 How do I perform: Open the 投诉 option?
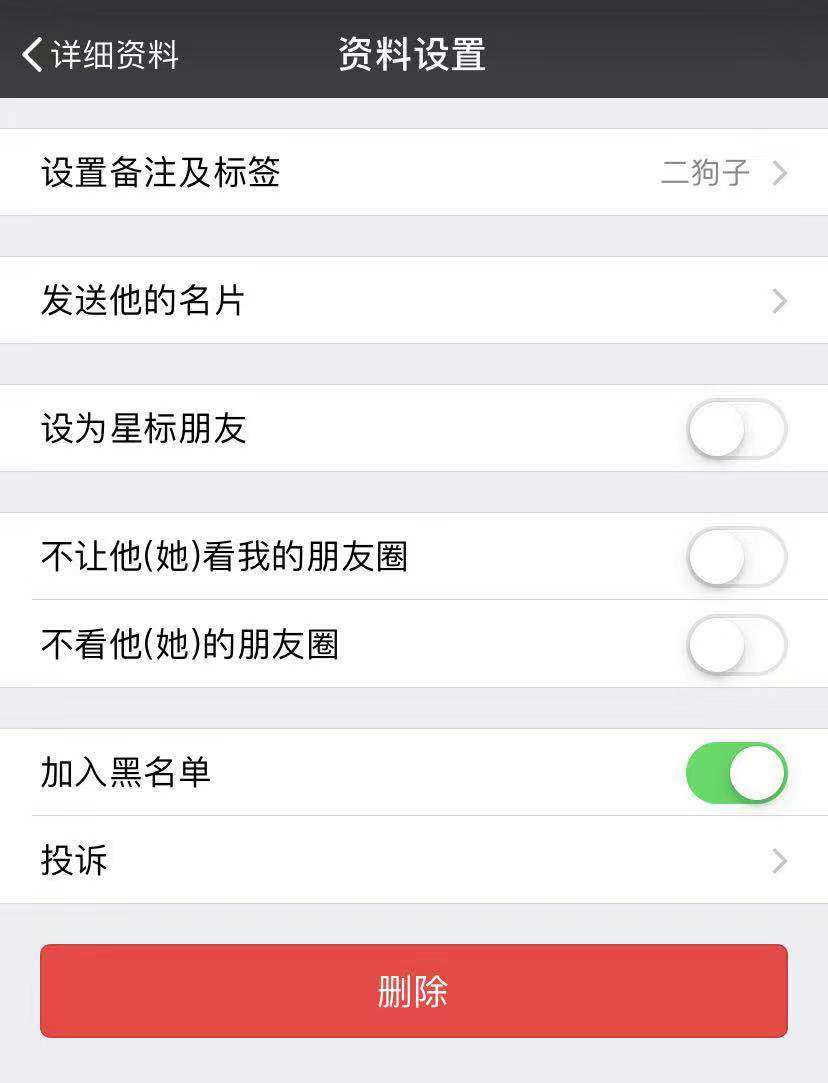(414, 861)
